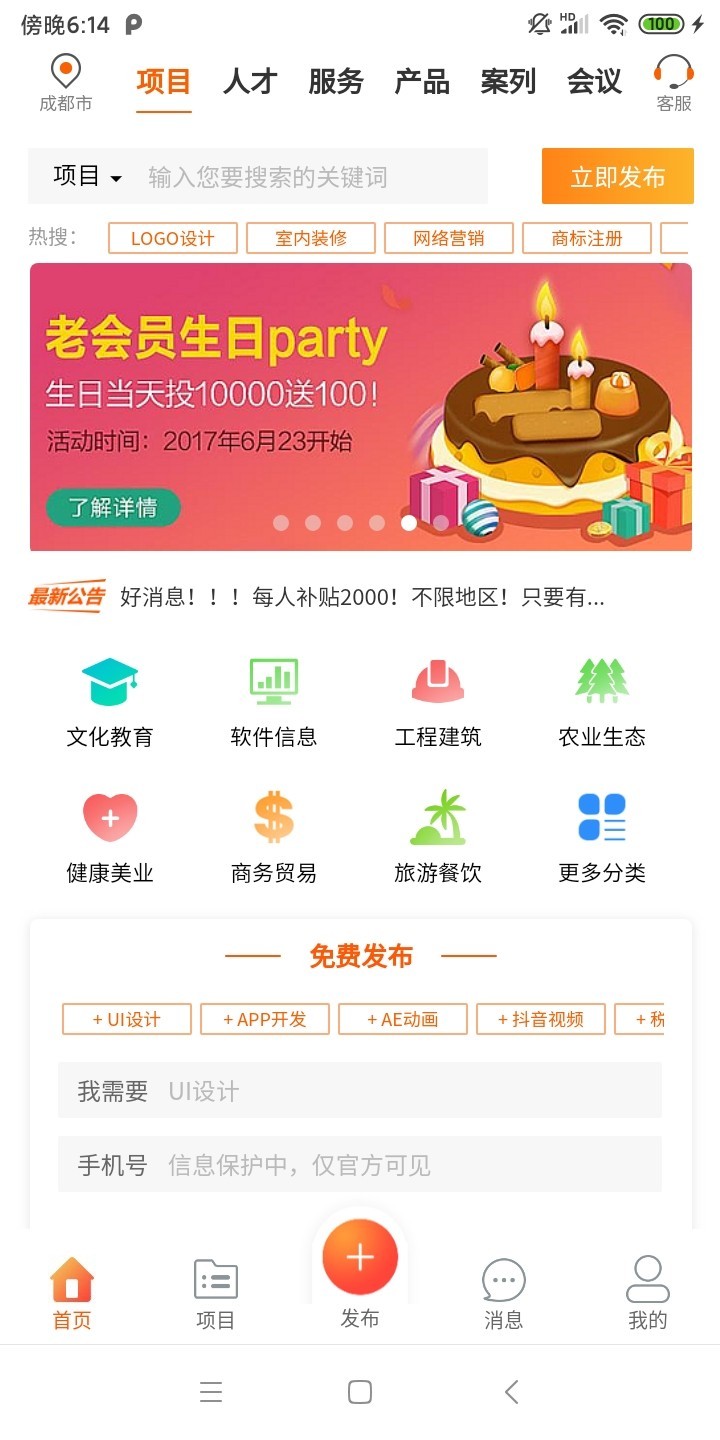Open the 项目 search type dropdown

(82, 177)
